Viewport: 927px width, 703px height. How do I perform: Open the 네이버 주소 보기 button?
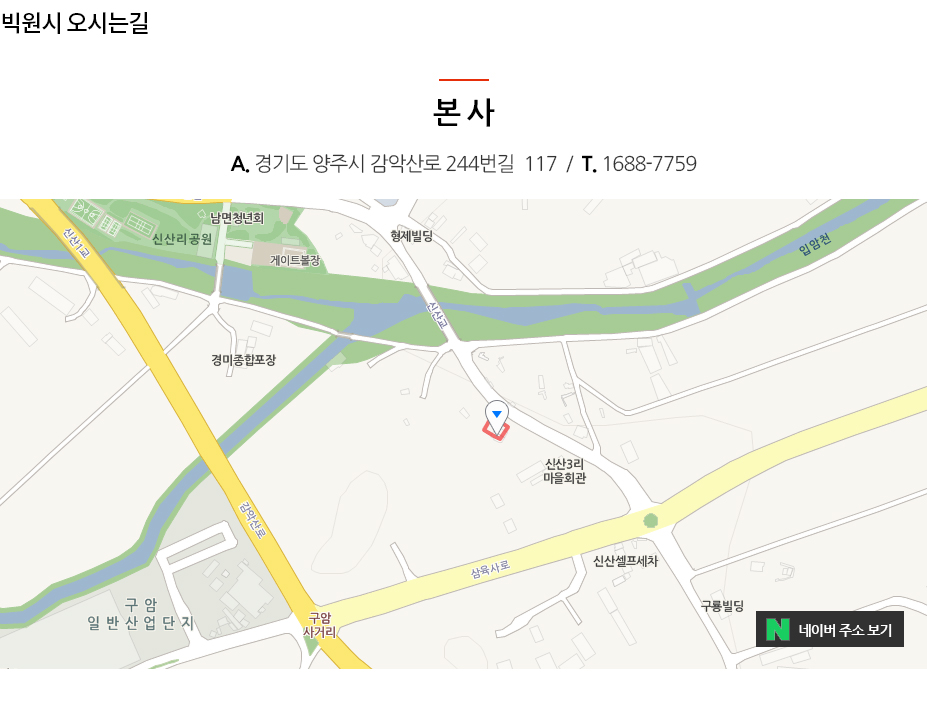(830, 629)
